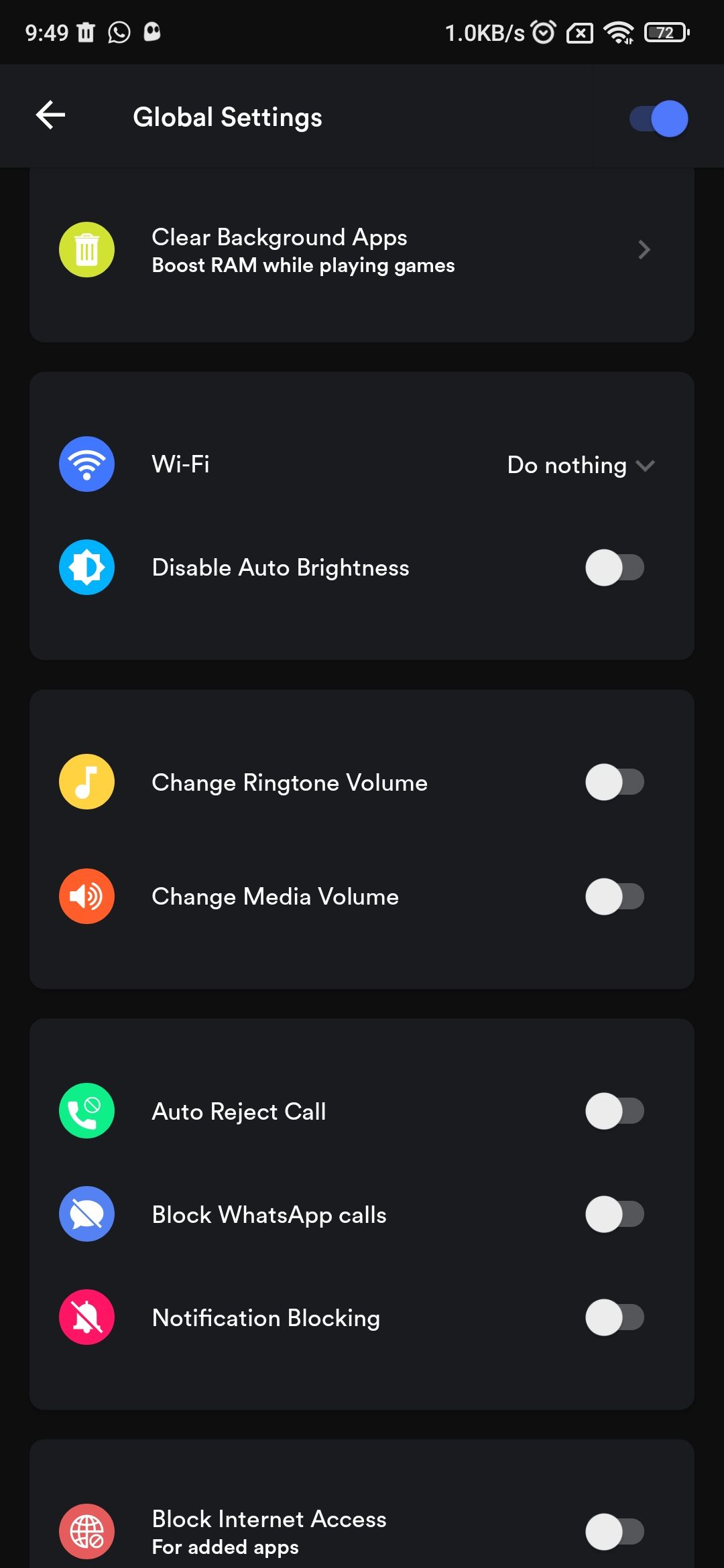Enable Block Internet Access for added apps

point(614,1532)
